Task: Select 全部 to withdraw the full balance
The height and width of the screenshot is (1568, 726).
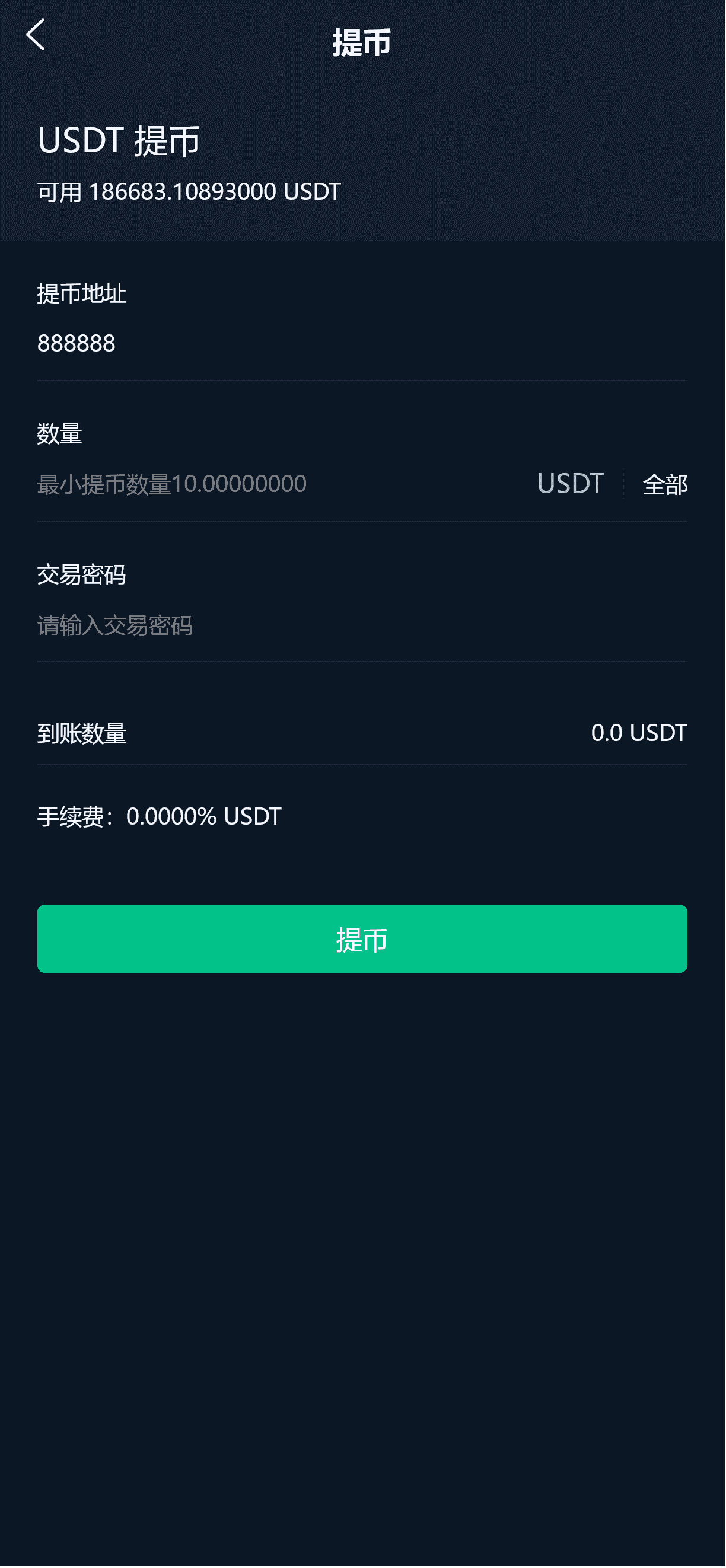Action: click(x=665, y=485)
